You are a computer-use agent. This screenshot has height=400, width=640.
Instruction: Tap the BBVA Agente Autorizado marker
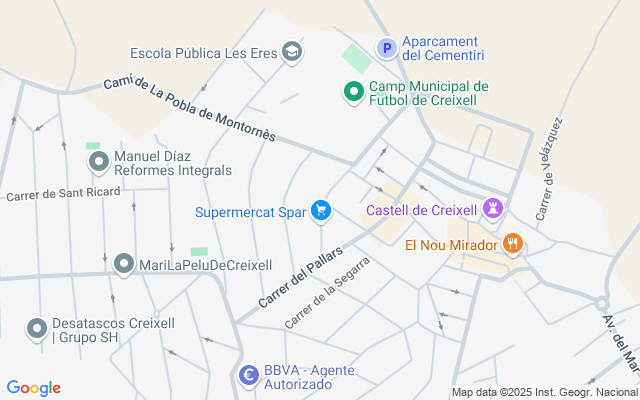tap(249, 376)
